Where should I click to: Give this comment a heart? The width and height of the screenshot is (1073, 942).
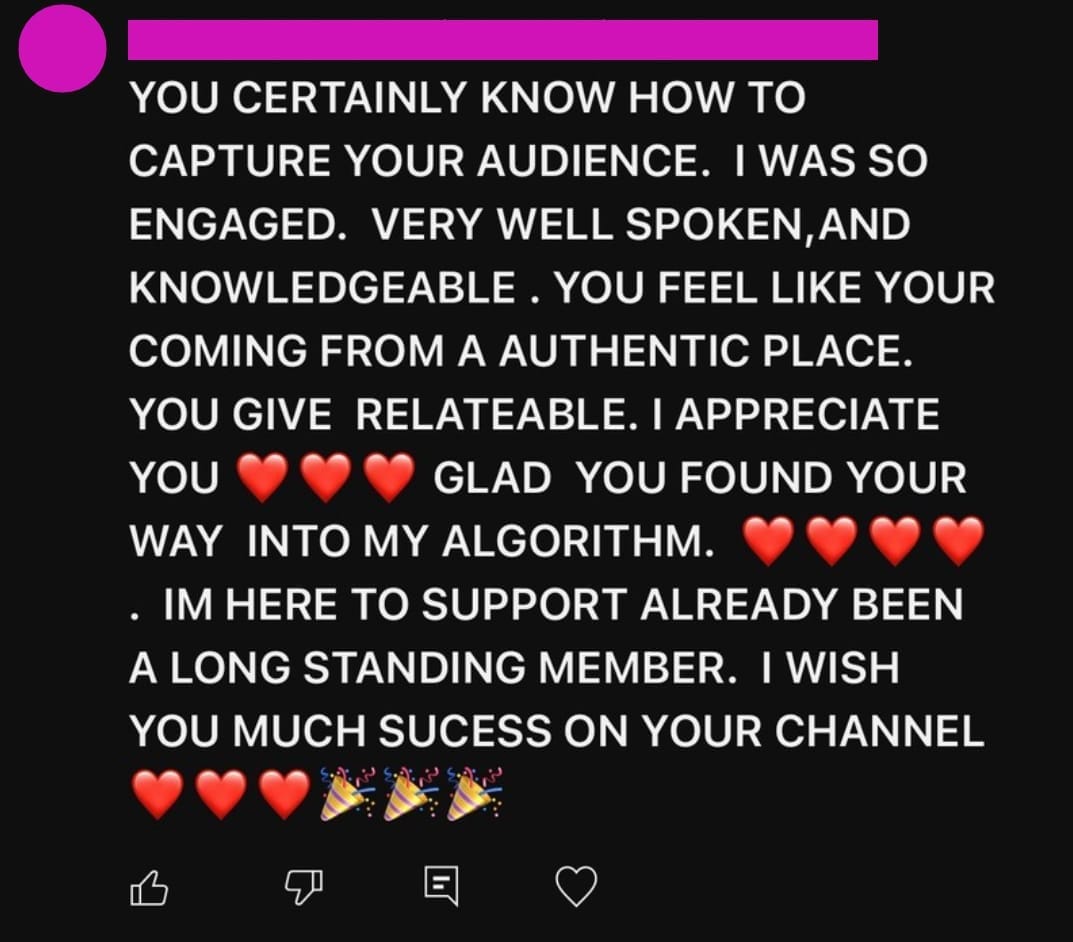(x=576, y=885)
